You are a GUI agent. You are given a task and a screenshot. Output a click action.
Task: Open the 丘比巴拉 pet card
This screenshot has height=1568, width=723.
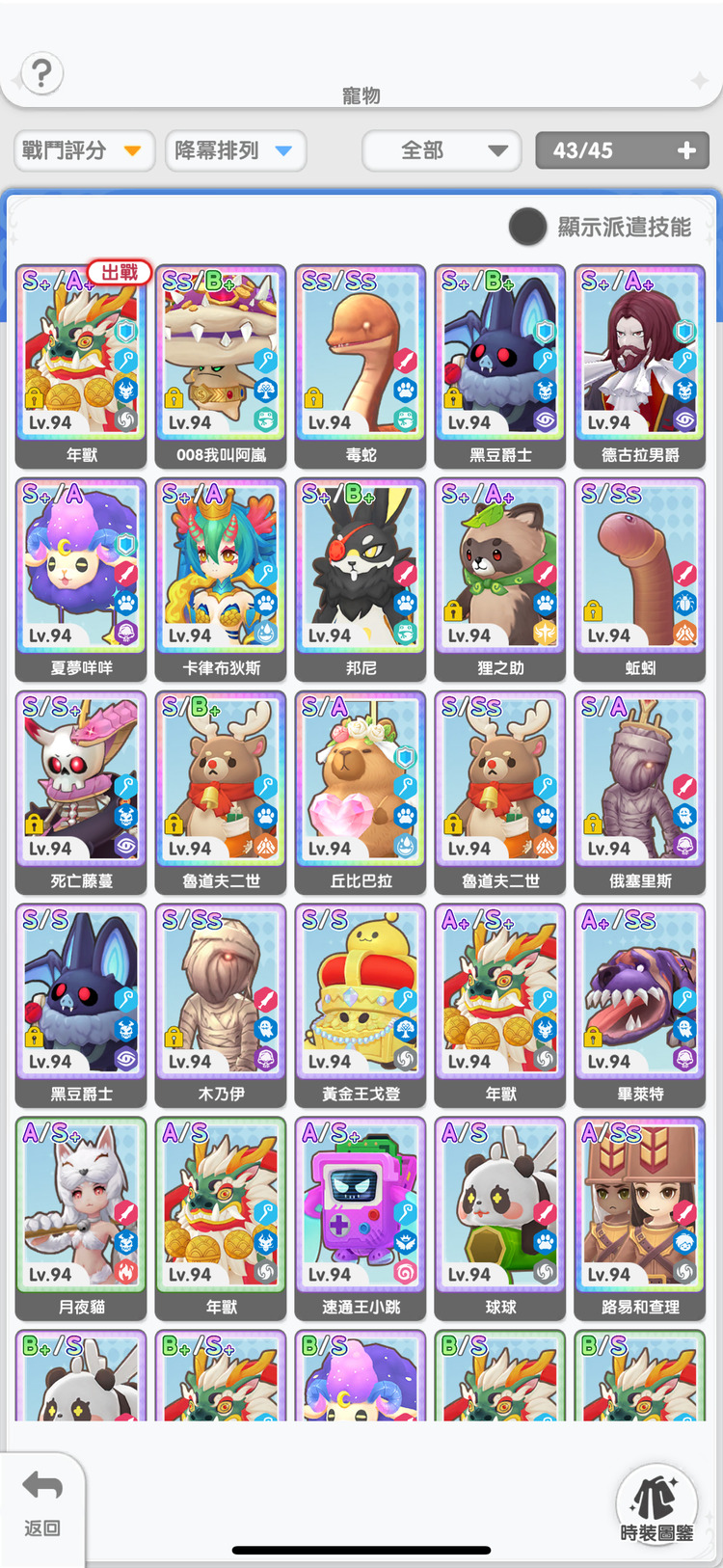coord(361,791)
